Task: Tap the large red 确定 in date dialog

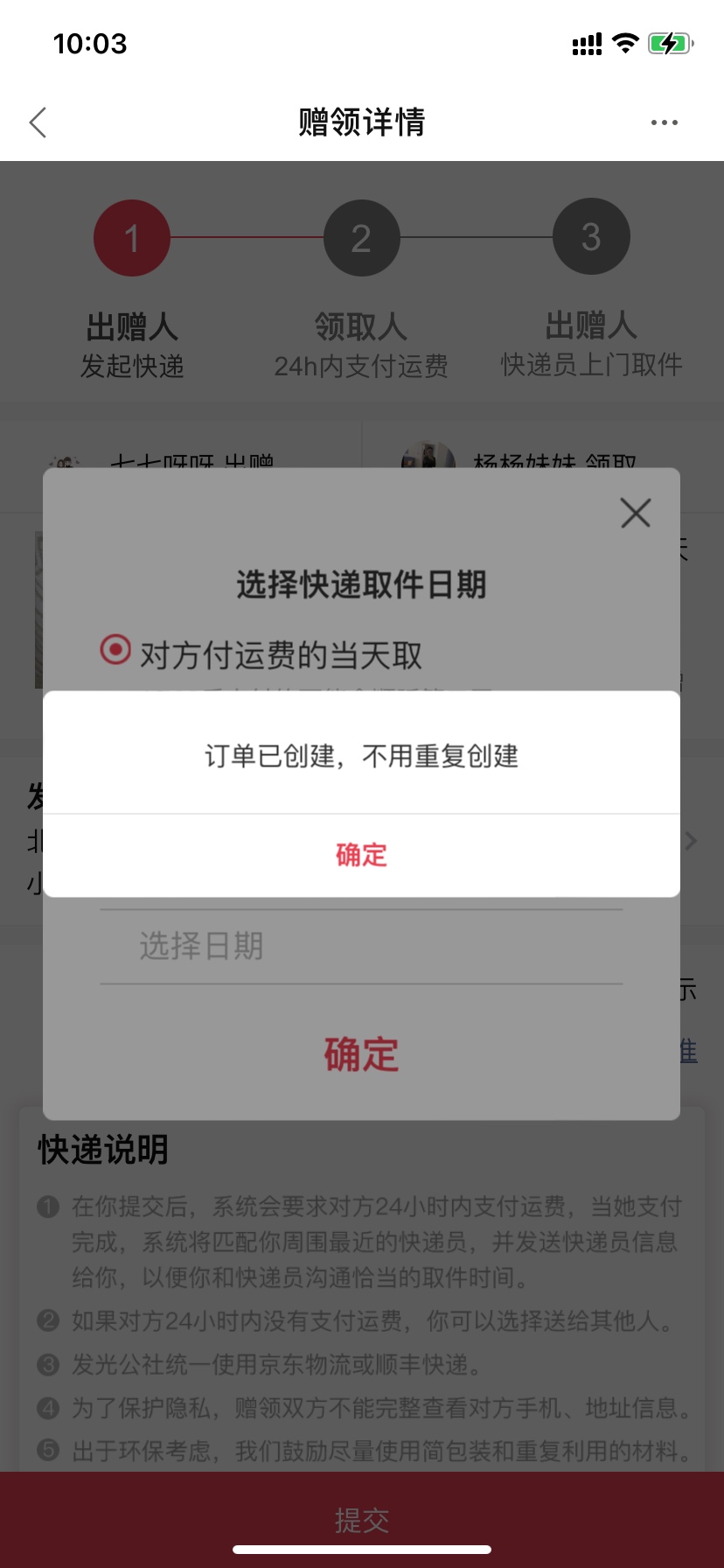Action: click(x=361, y=1054)
